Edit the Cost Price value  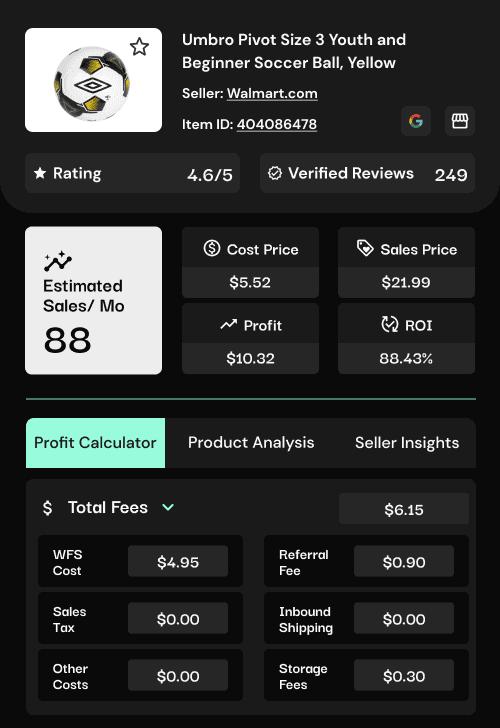250,282
